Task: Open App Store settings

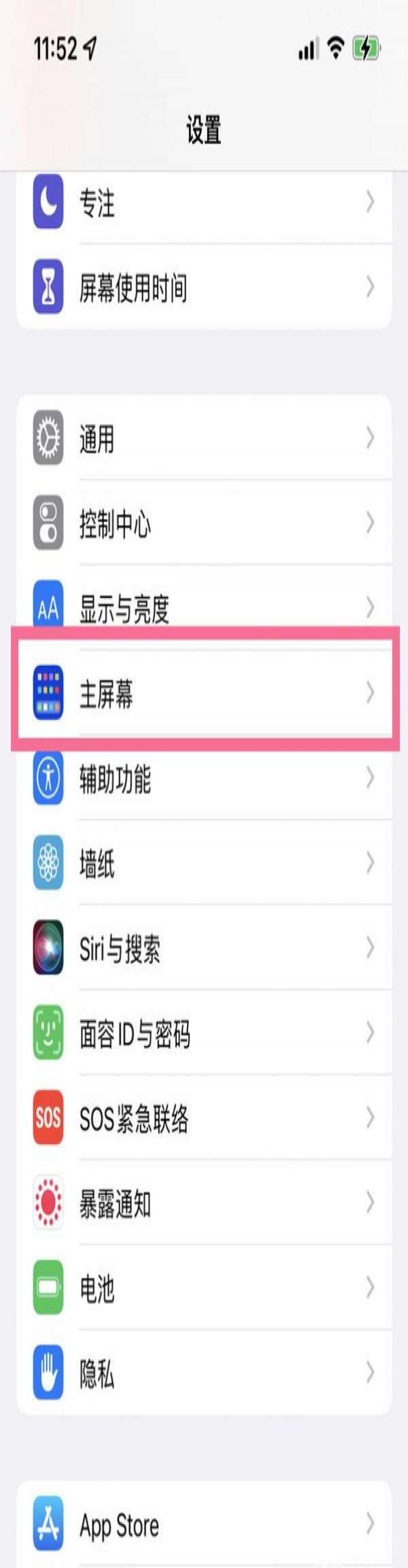Action: click(x=204, y=1525)
